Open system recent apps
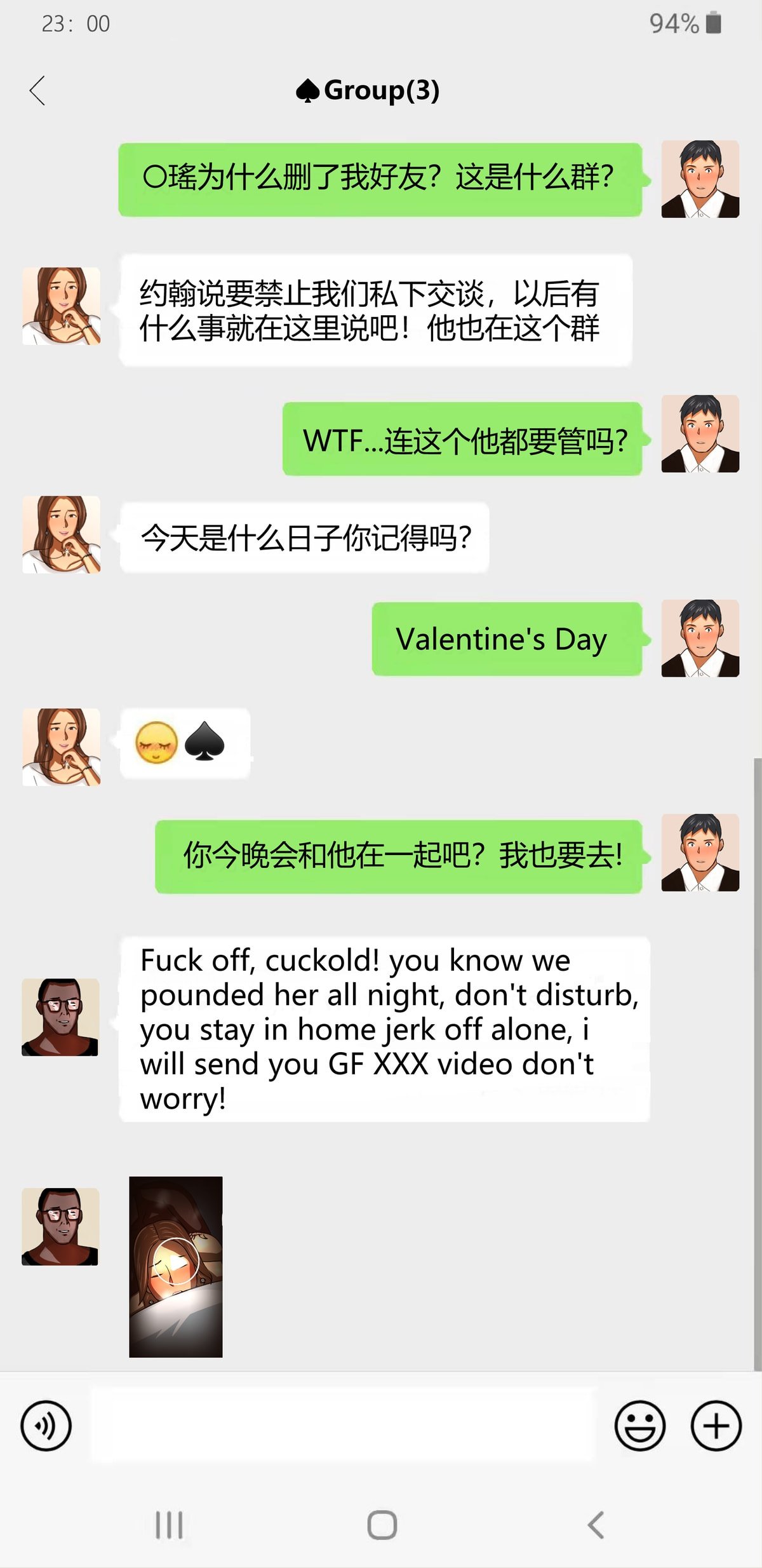The height and width of the screenshot is (1568, 762). (169, 1525)
